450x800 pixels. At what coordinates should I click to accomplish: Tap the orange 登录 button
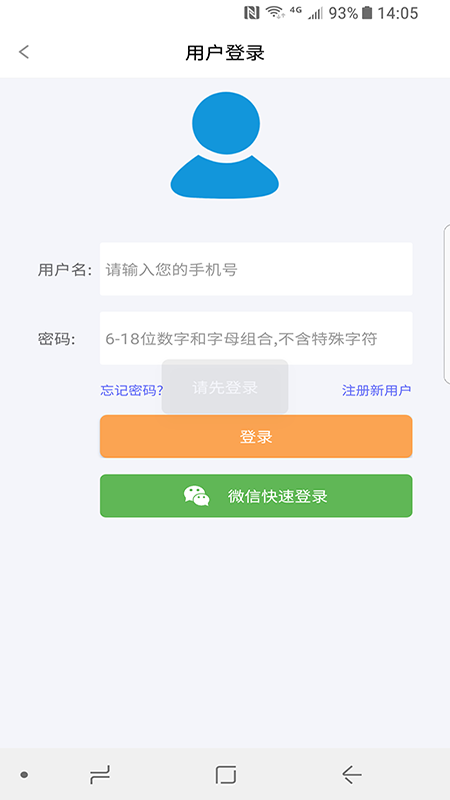pos(256,436)
